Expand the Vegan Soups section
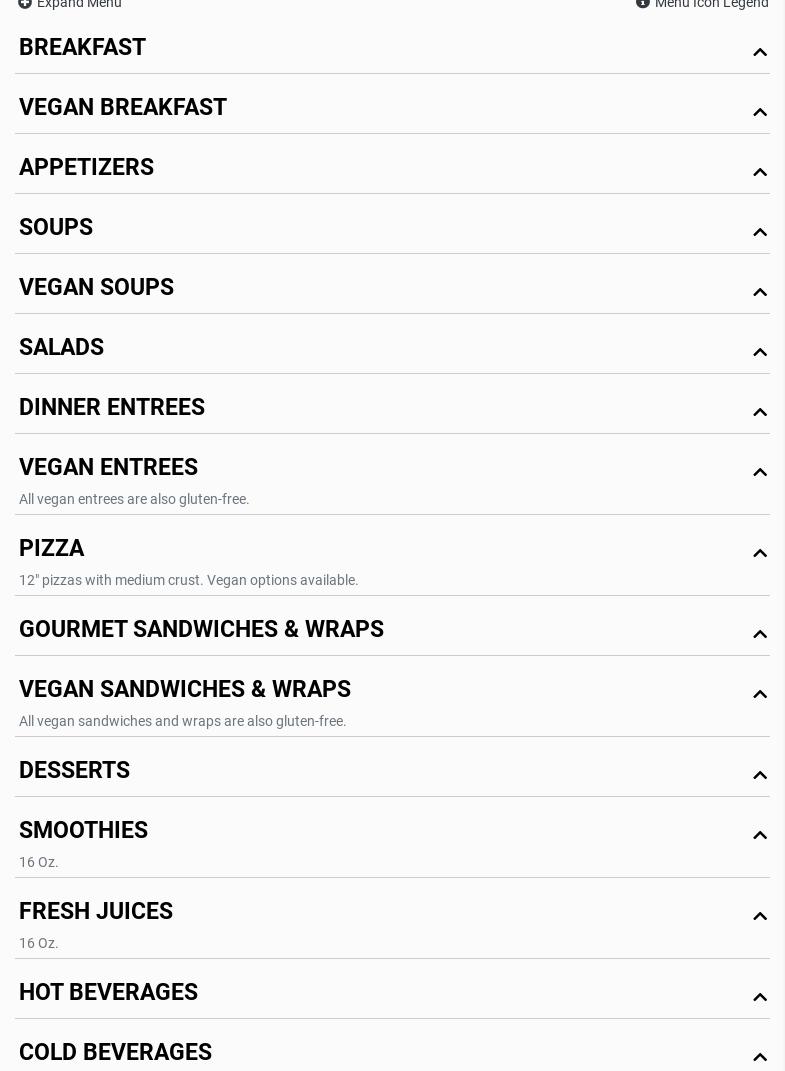The height and width of the screenshot is (1071, 785). (97, 288)
